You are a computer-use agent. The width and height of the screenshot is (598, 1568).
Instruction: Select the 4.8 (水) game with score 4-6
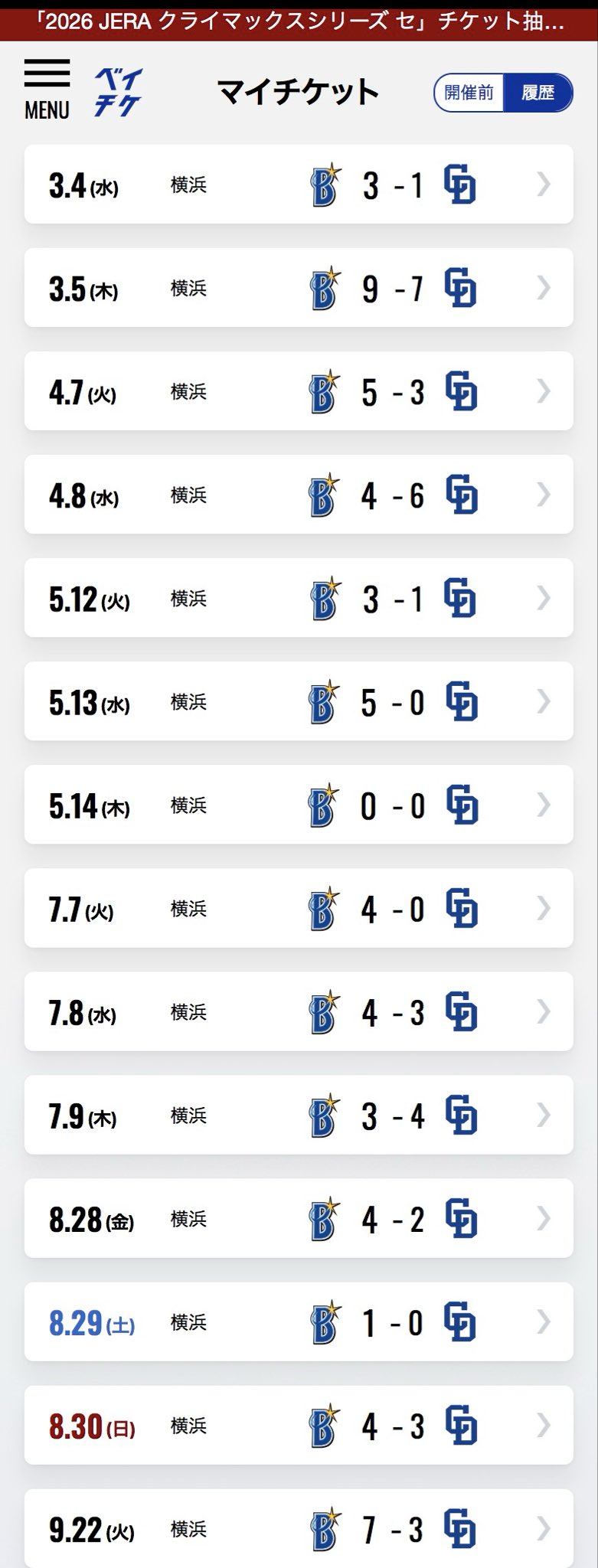[x=299, y=495]
